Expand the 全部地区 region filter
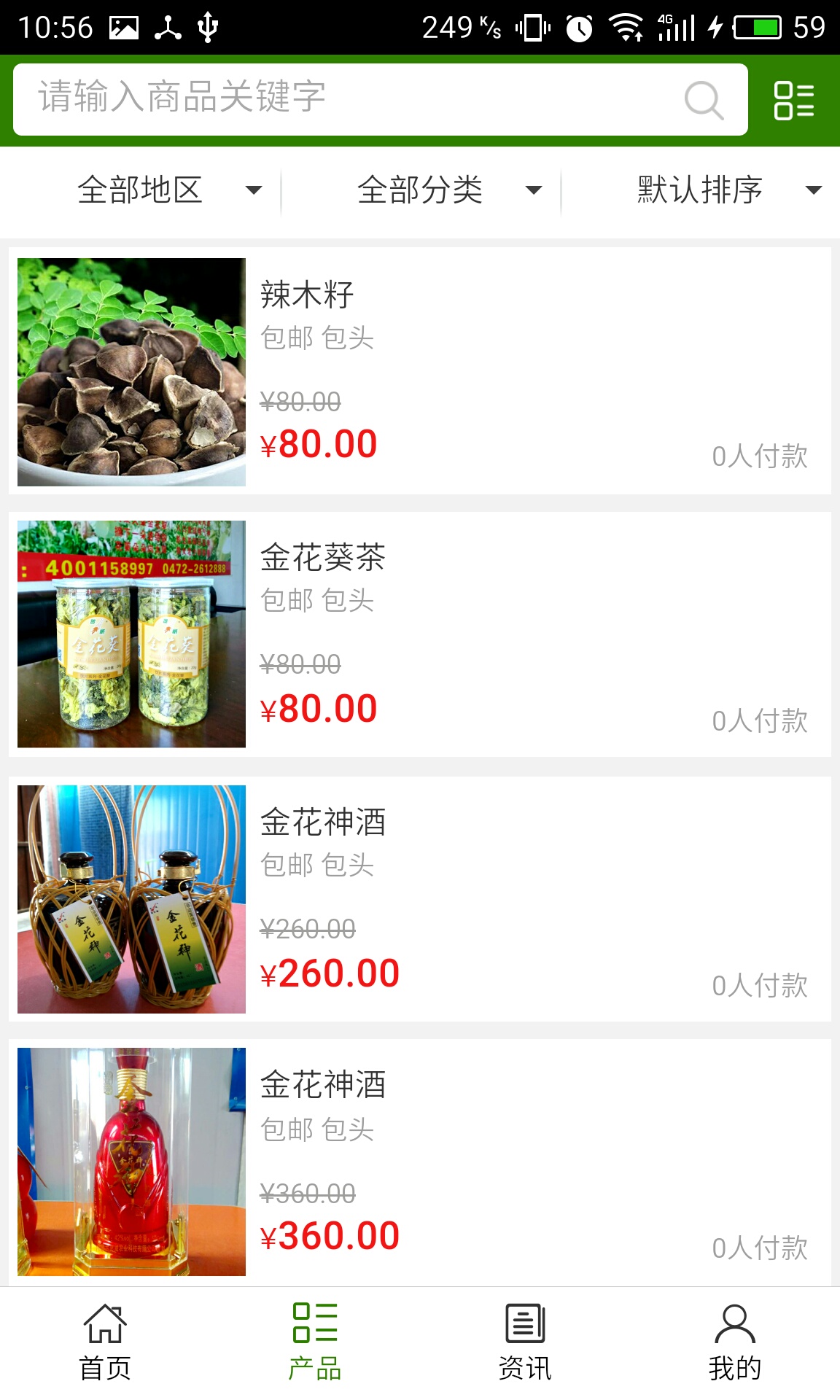Viewport: 840px width, 1400px height. coord(168,190)
